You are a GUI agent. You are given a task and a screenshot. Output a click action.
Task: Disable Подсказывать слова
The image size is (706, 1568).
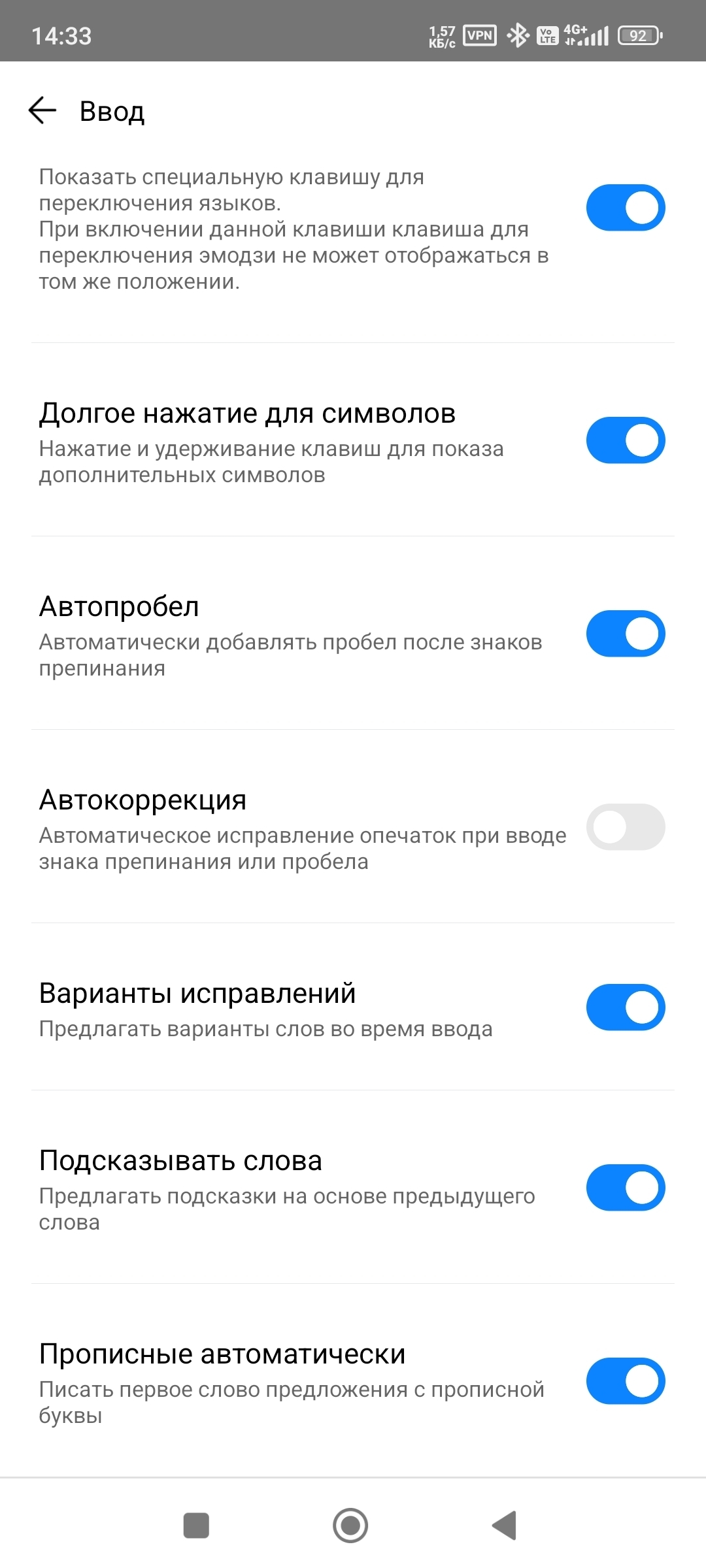point(625,1188)
